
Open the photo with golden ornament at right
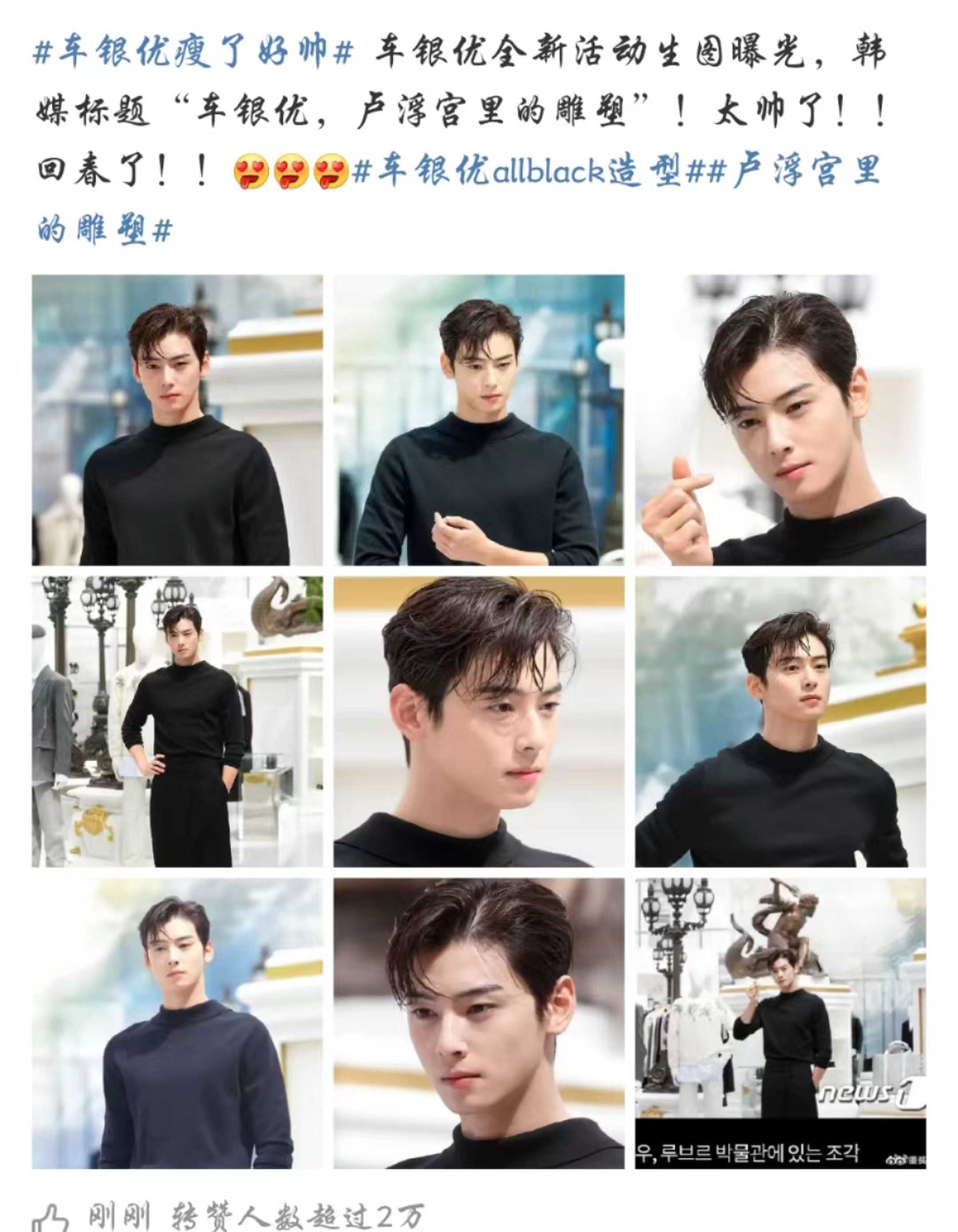pyautogui.click(x=780, y=722)
